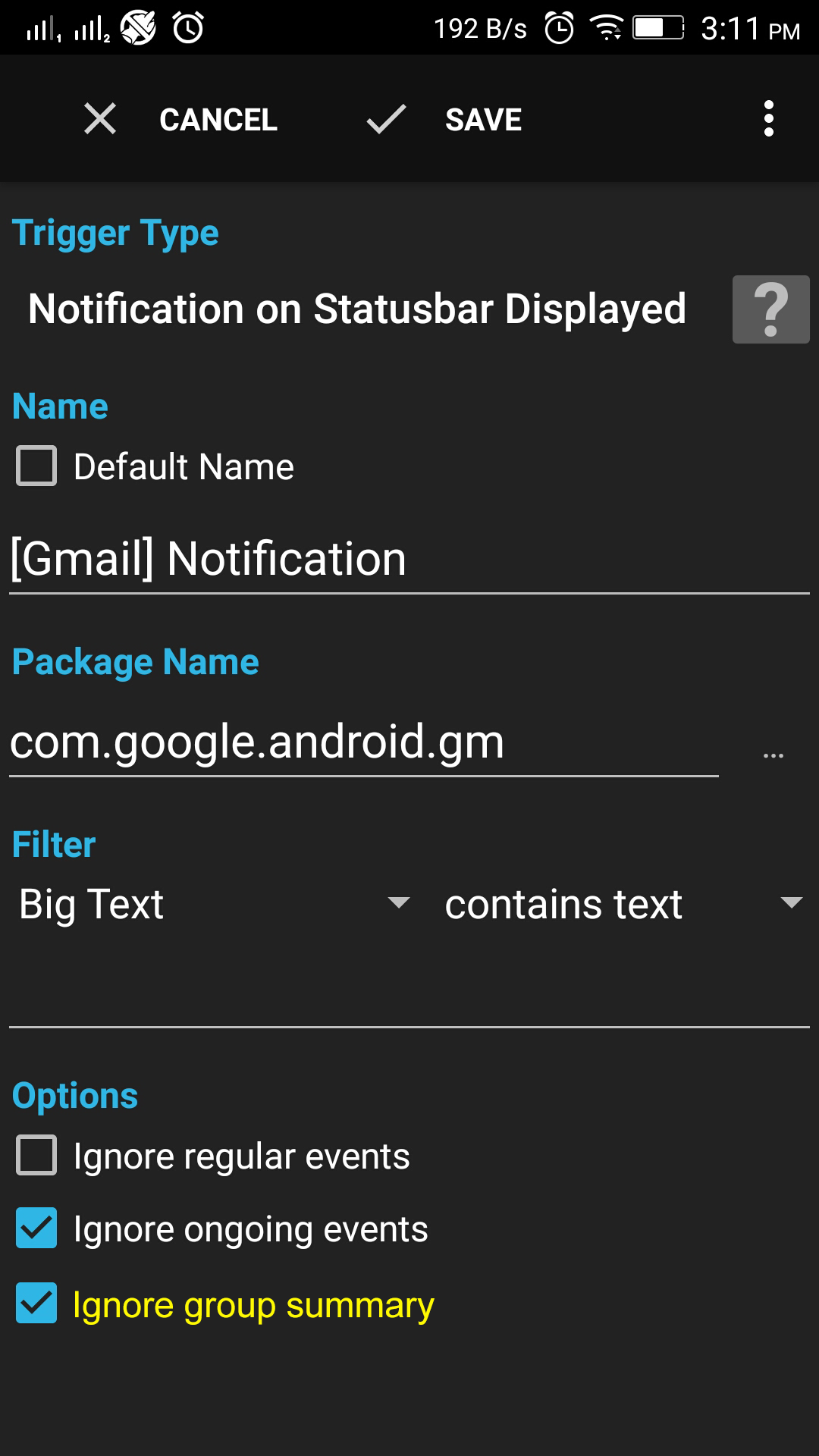Click the checkmark save icon
The height and width of the screenshot is (1456, 819).
point(383,119)
